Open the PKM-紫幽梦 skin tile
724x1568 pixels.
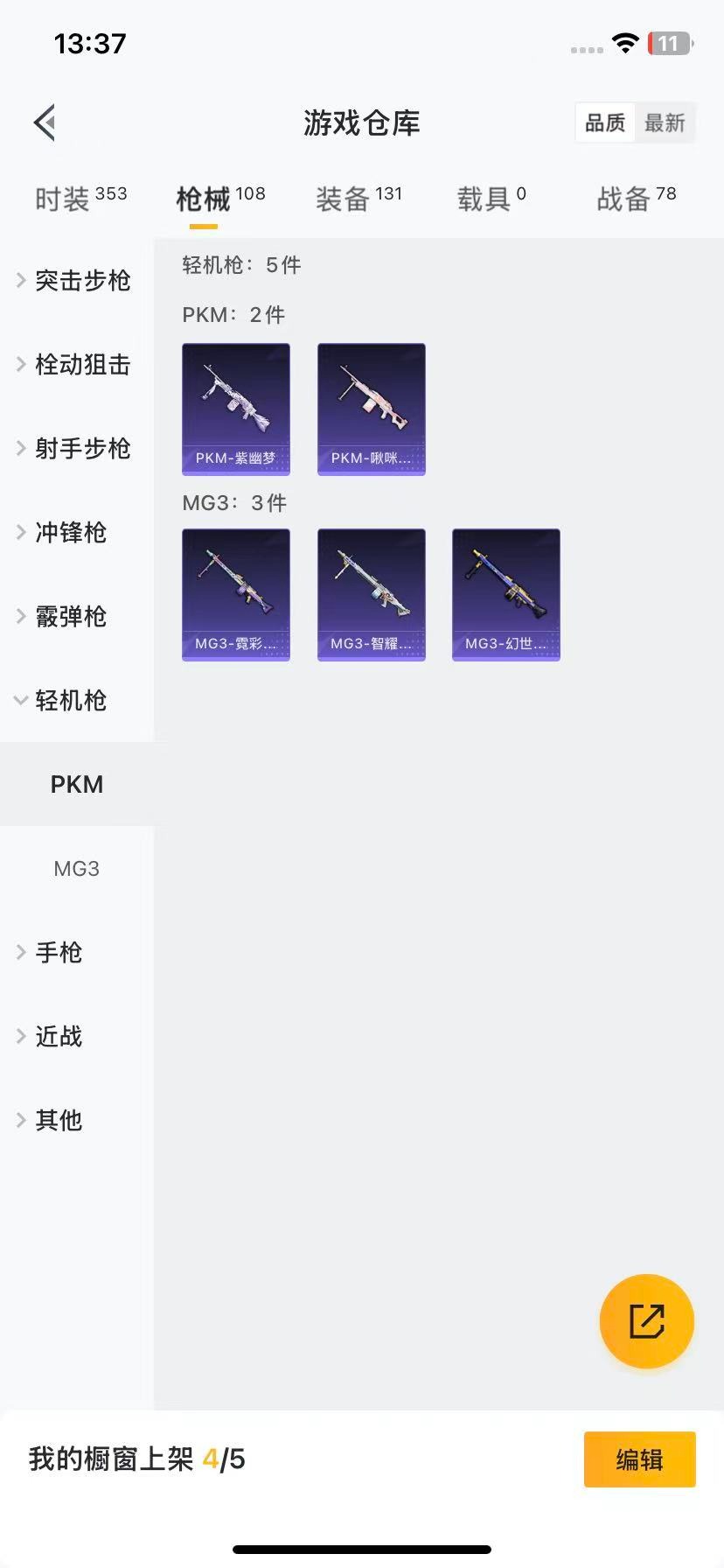236,409
